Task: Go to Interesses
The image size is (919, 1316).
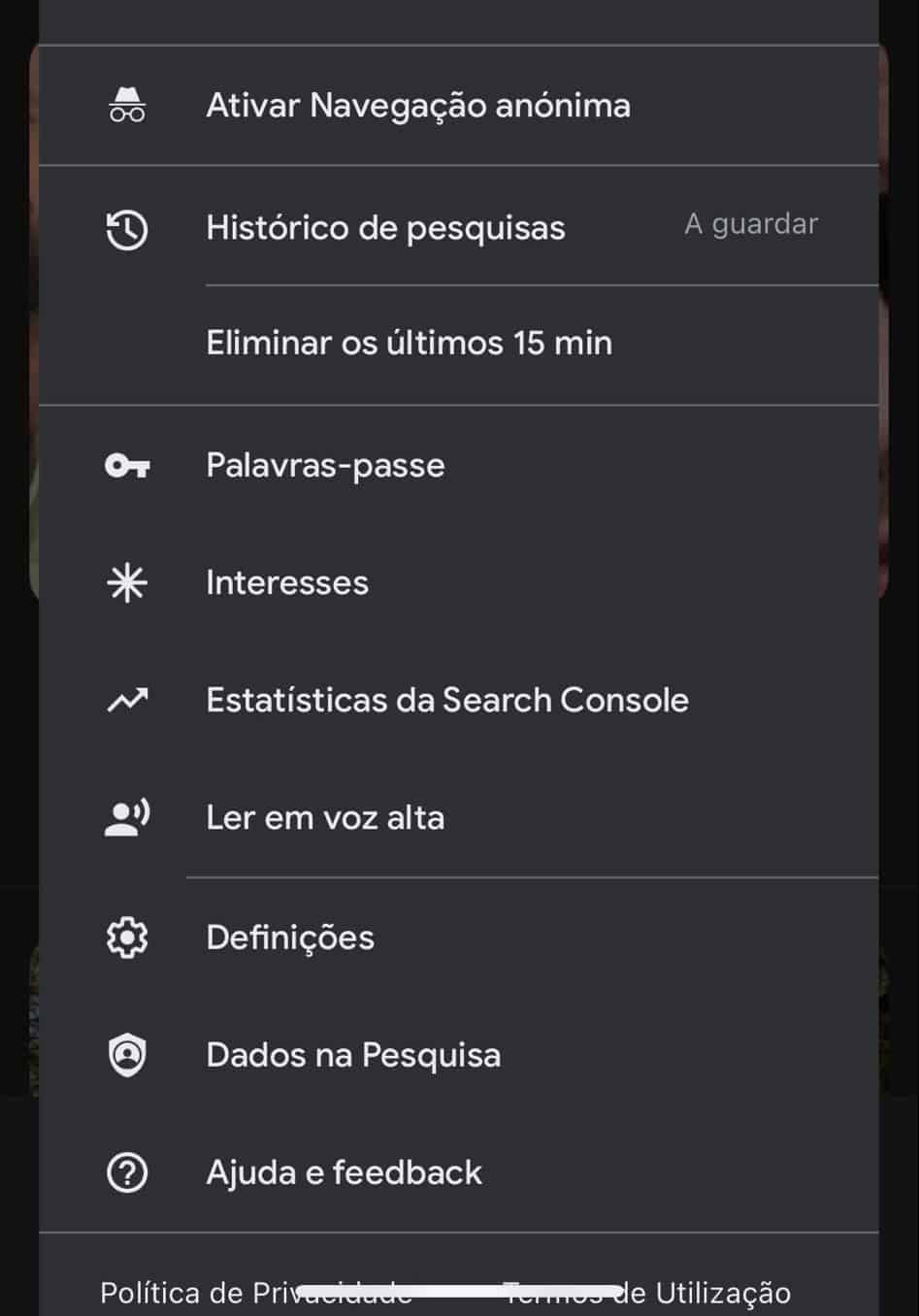Action: (x=287, y=583)
